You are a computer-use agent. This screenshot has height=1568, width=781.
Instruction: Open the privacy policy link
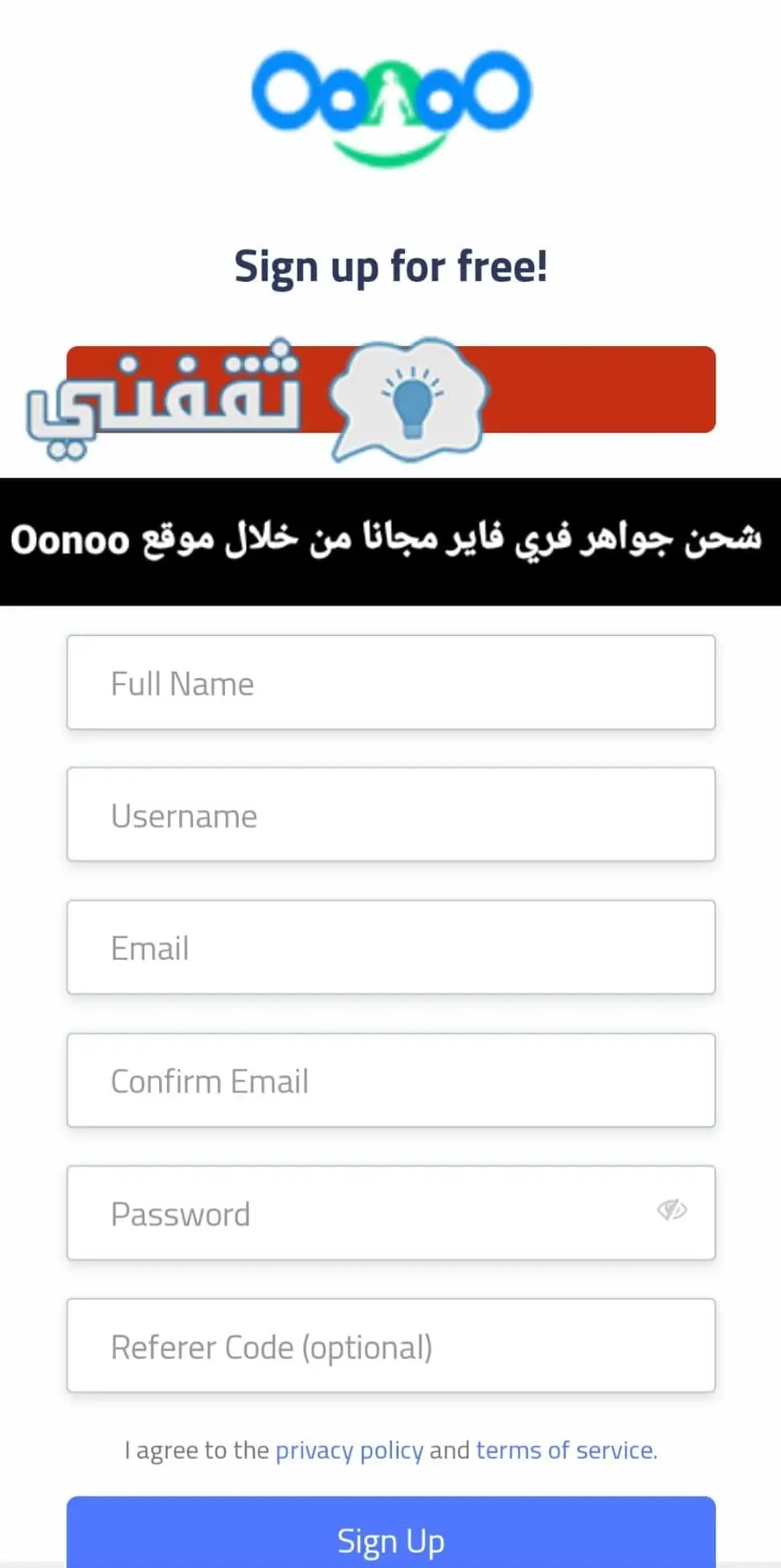point(350,1450)
